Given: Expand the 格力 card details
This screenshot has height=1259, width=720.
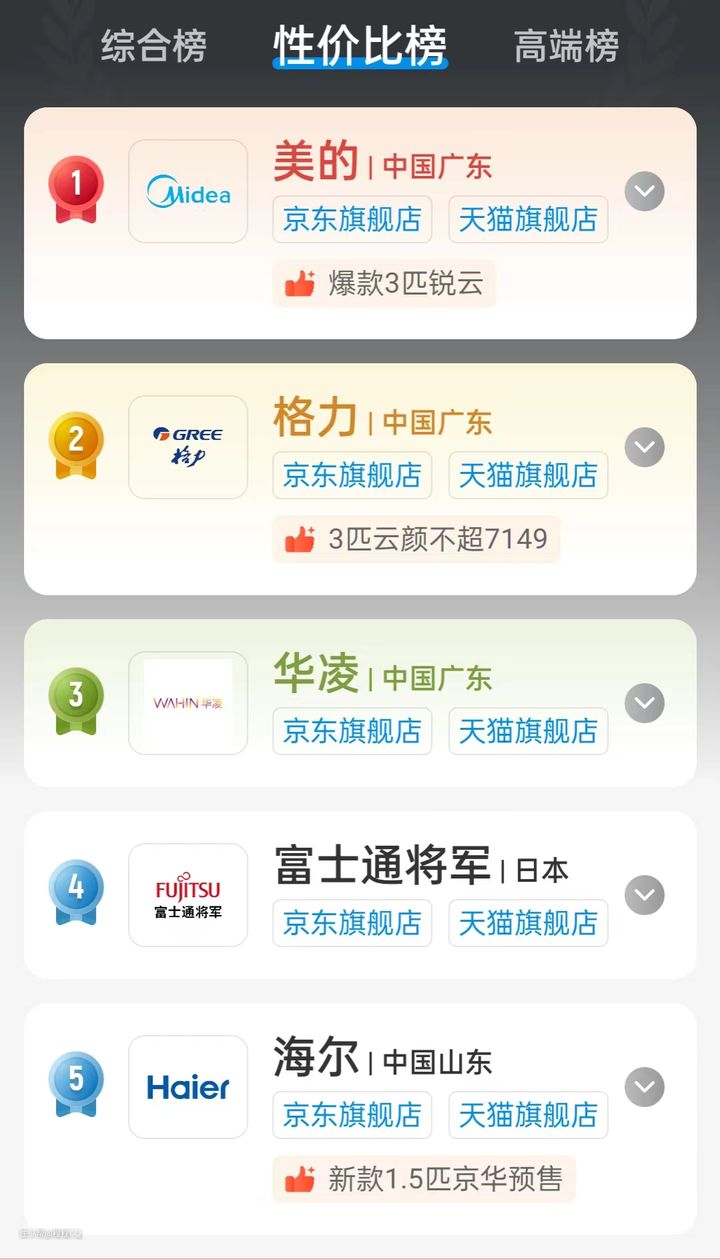Looking at the screenshot, I should click(645, 447).
